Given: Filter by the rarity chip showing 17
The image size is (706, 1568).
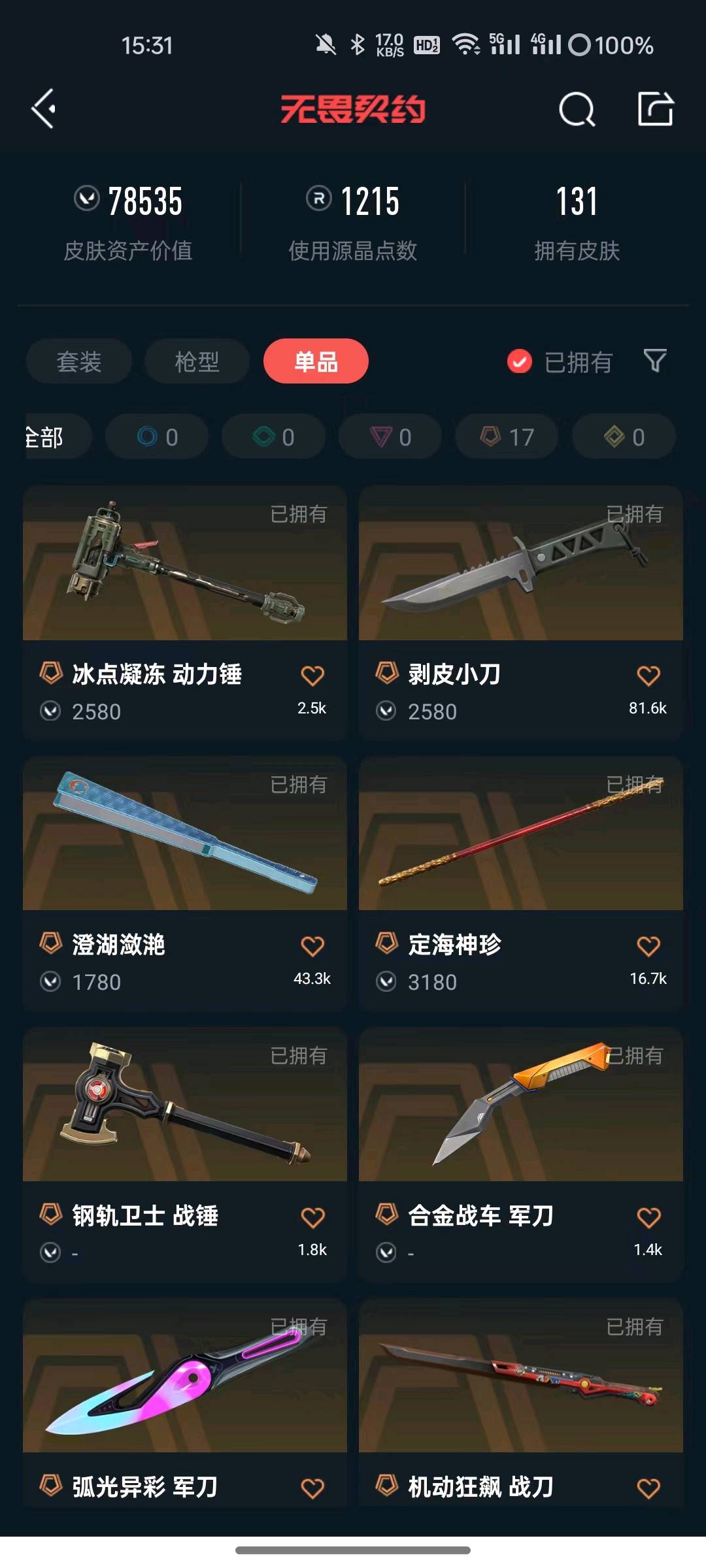Looking at the screenshot, I should point(507,436).
